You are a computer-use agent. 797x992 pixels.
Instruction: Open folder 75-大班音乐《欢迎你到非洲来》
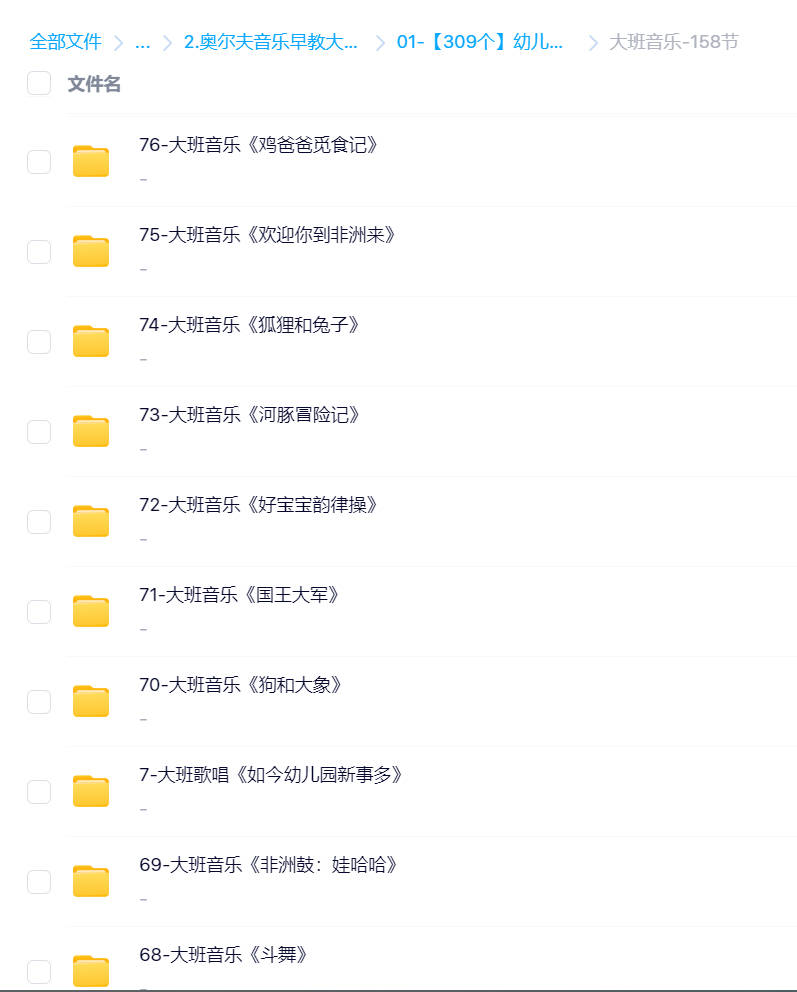pyautogui.click(x=267, y=235)
